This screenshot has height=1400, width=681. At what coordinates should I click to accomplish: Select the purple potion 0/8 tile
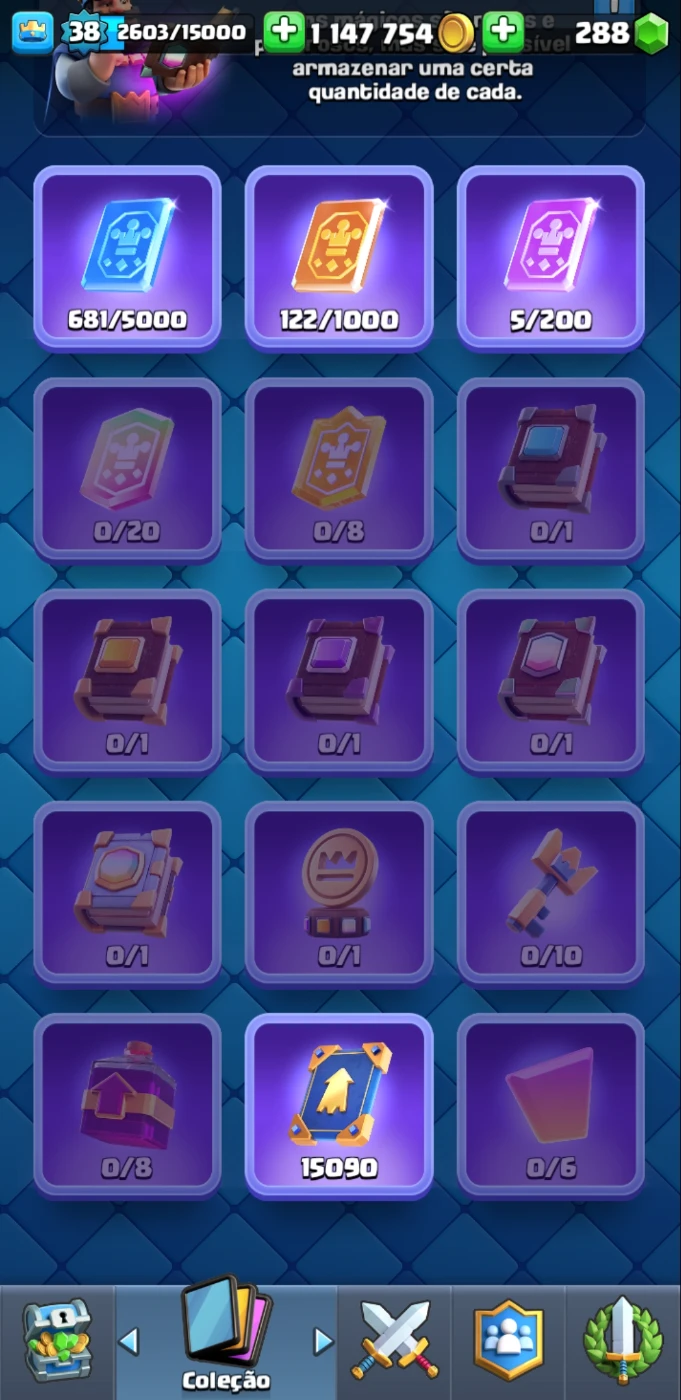pos(127,1106)
